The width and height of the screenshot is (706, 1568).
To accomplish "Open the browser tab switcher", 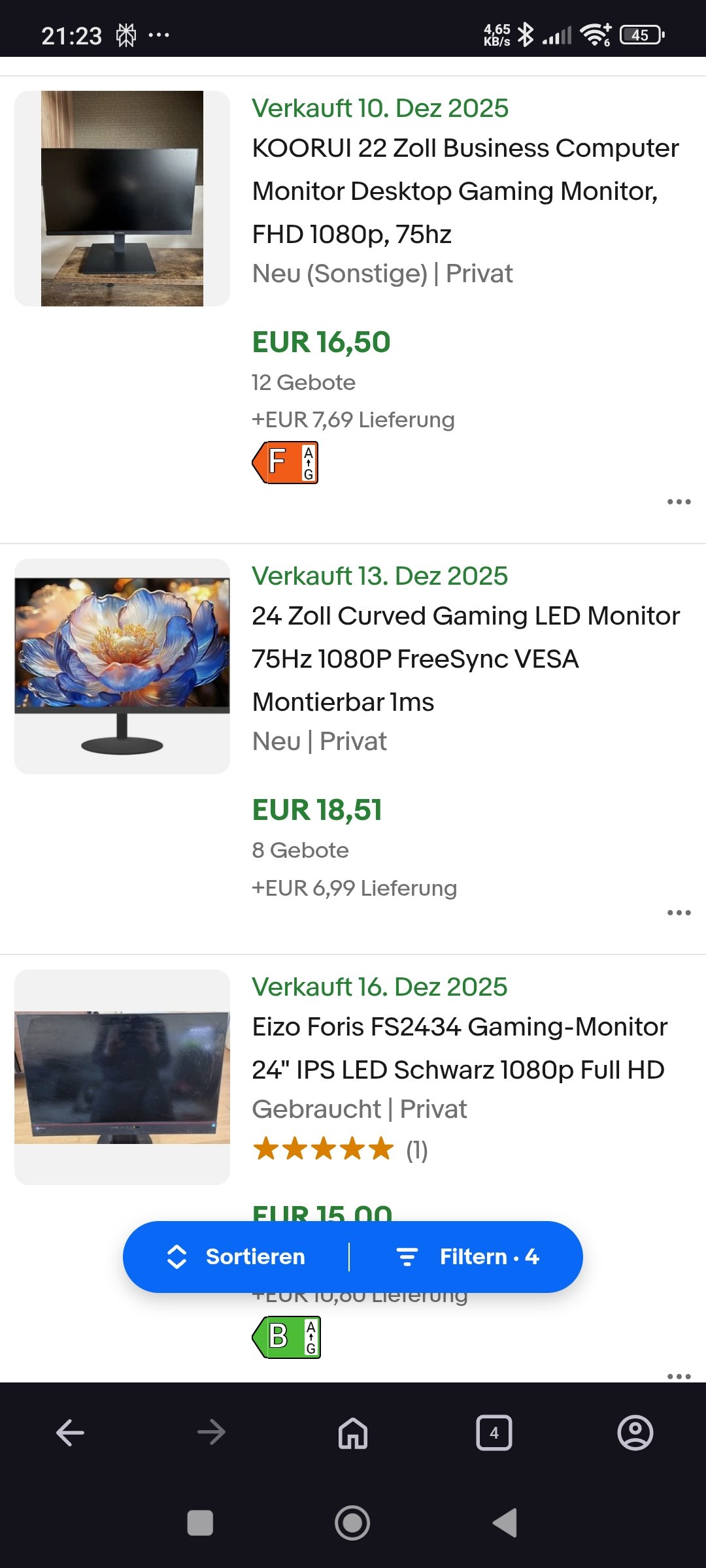I will (494, 1433).
